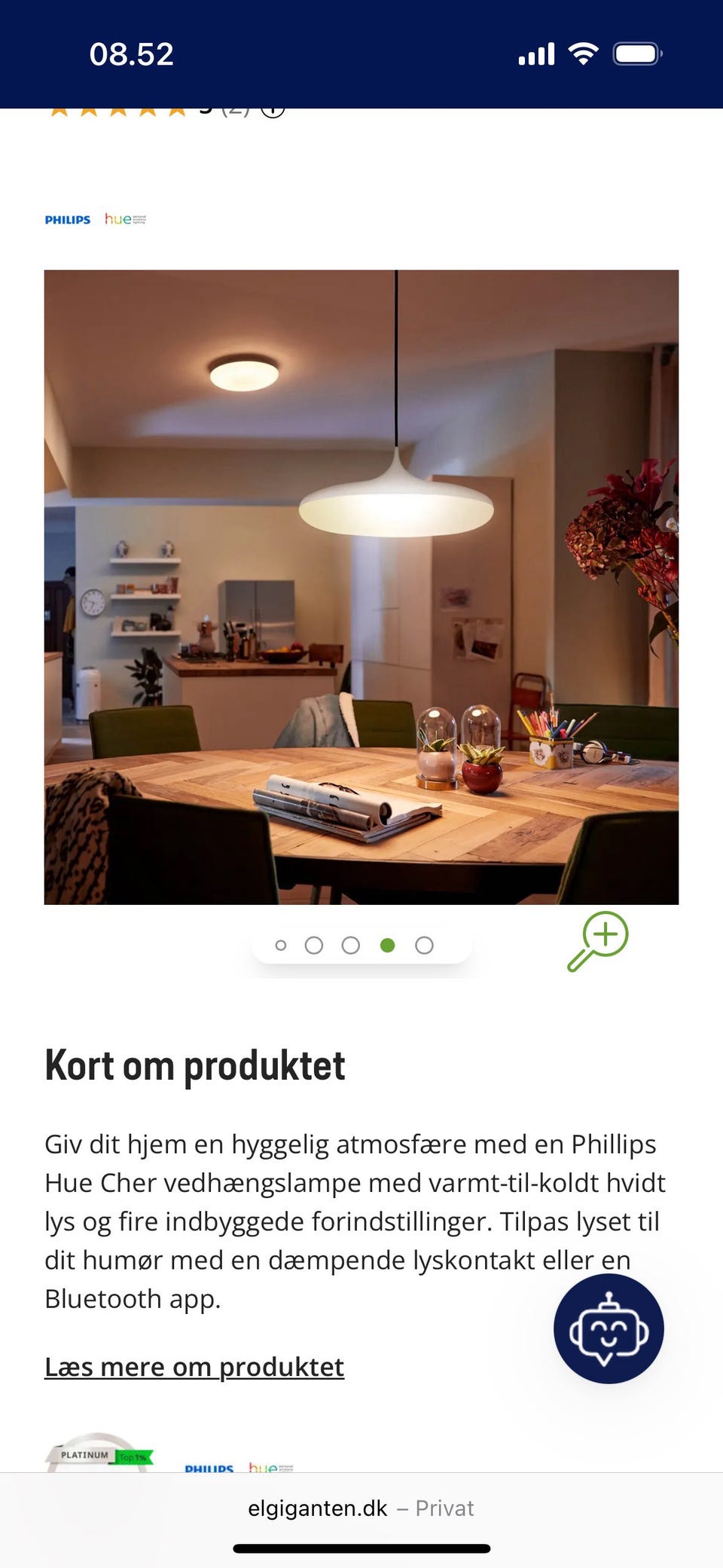
Task: Select the last carousel dot
Action: tap(424, 944)
